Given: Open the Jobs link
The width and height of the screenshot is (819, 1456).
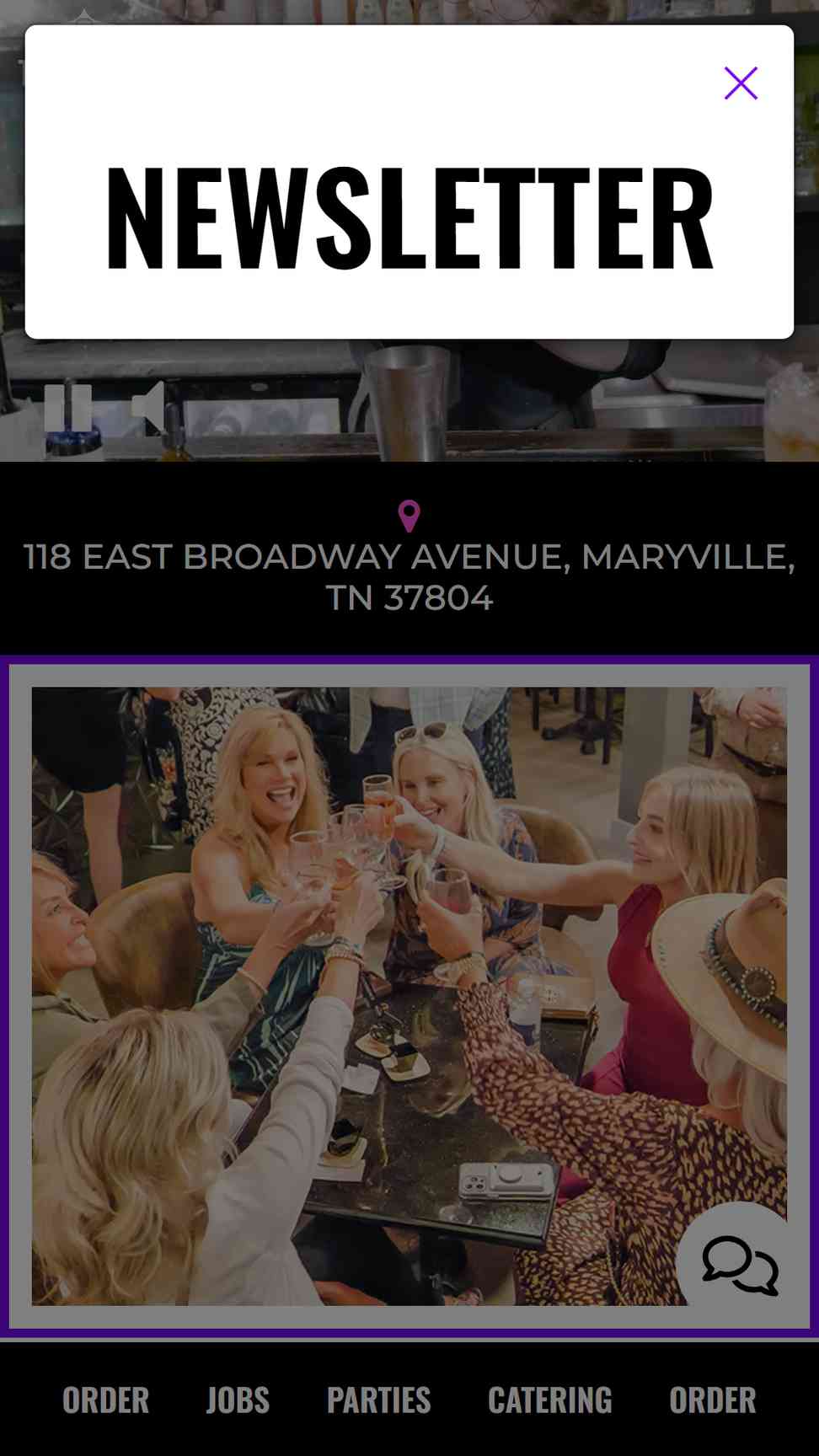Looking at the screenshot, I should pos(238,1400).
